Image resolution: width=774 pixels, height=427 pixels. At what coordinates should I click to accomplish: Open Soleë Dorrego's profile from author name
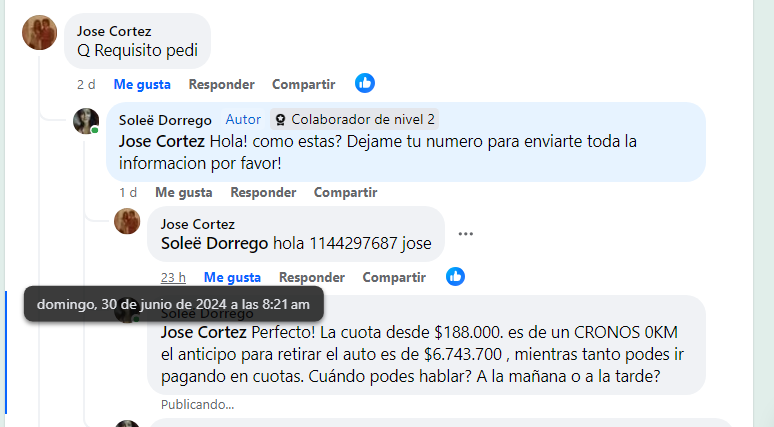166,119
